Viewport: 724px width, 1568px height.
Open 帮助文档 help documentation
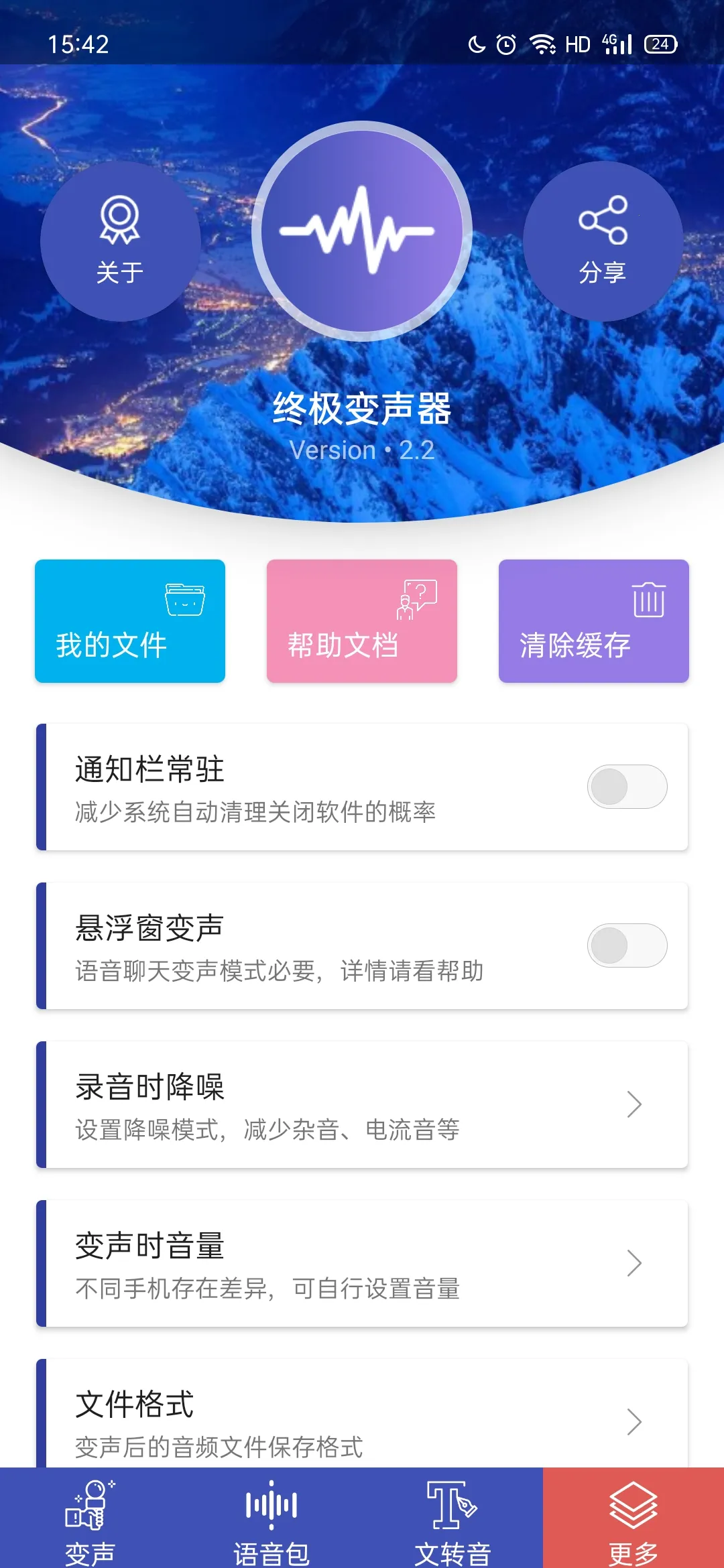pos(362,621)
